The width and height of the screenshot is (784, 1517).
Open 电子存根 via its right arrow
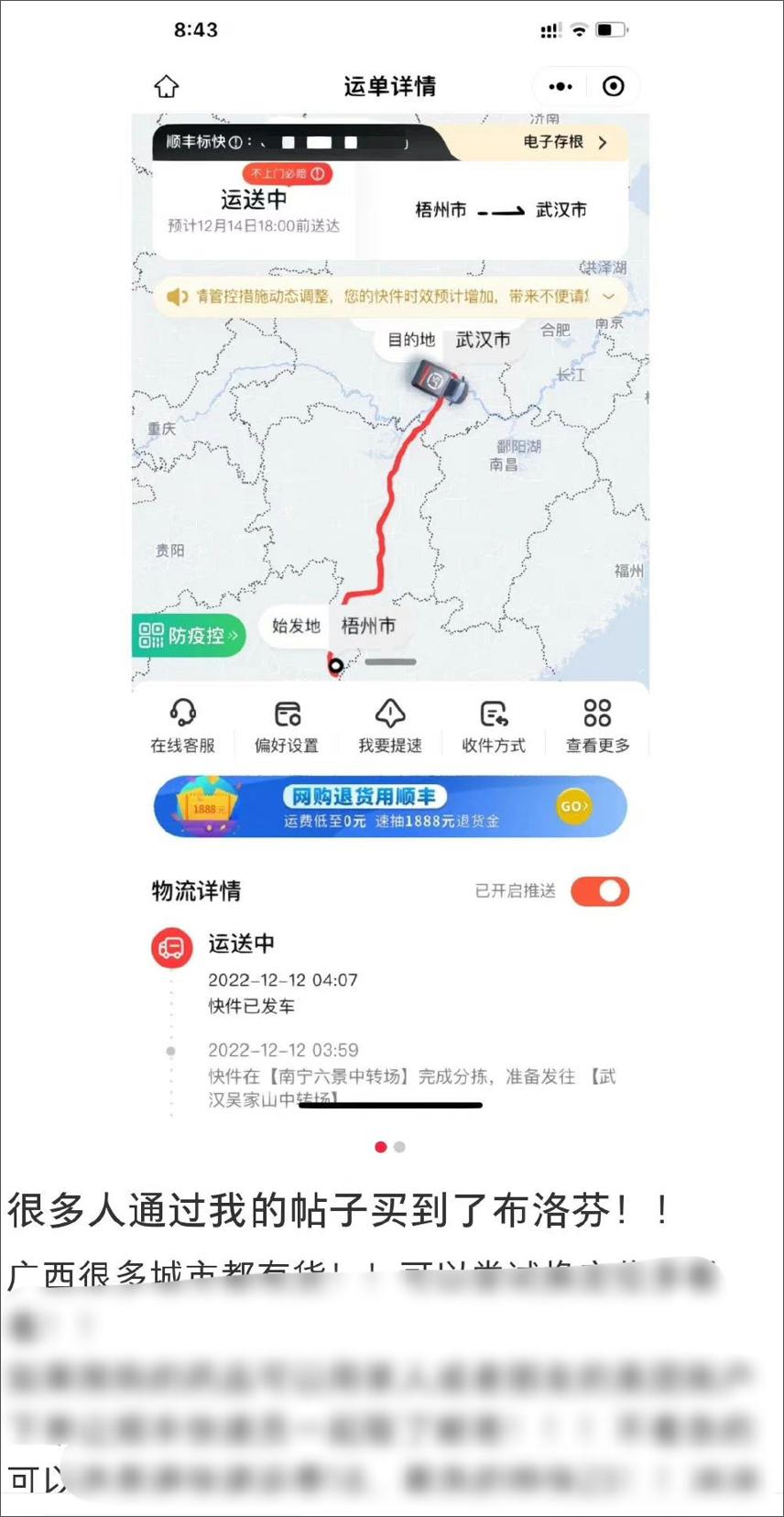pos(602,143)
